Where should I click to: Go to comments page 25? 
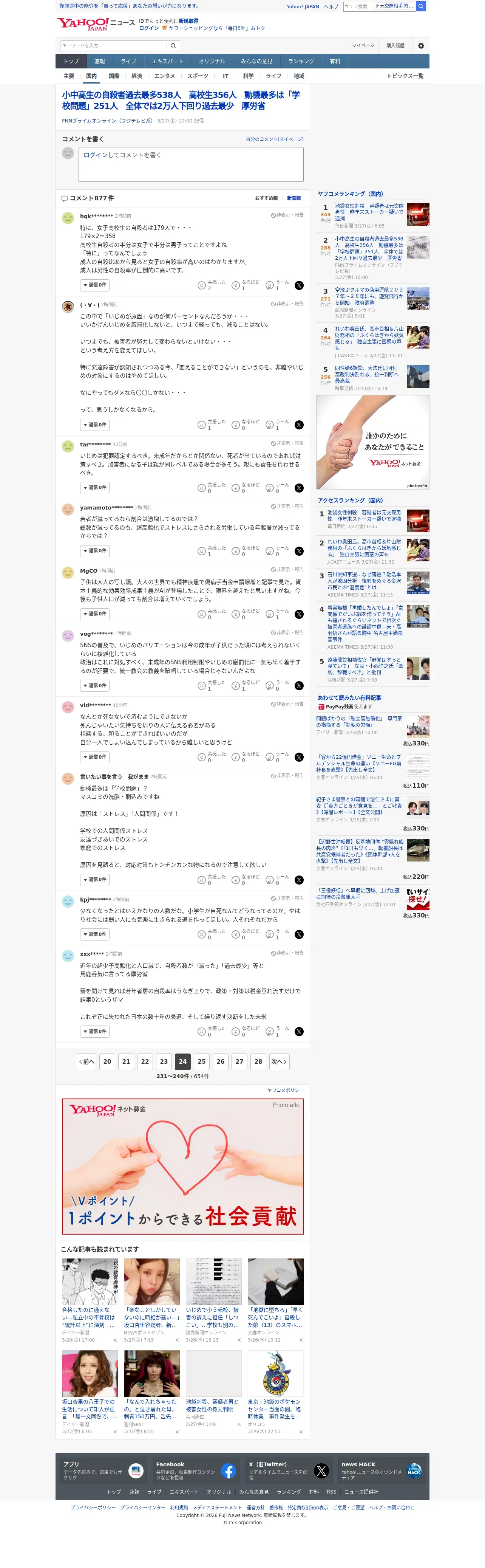[201, 1061]
